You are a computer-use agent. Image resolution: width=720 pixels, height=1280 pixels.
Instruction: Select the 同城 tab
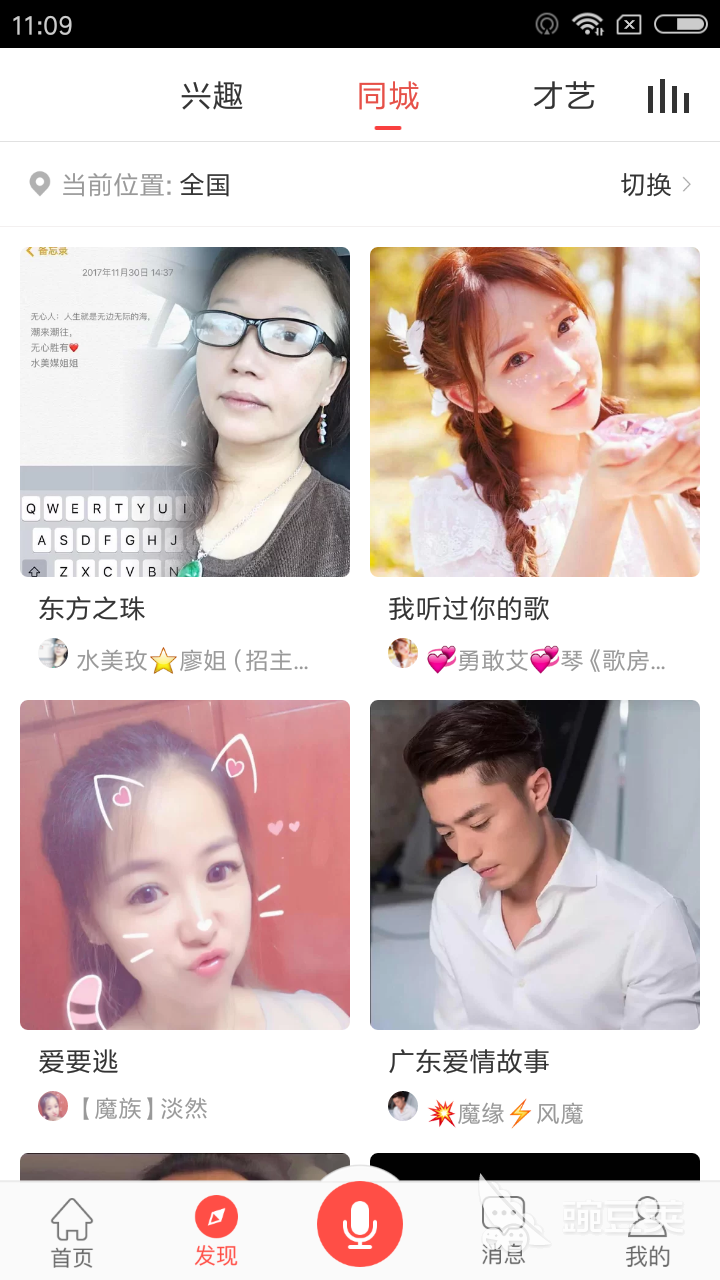click(388, 97)
